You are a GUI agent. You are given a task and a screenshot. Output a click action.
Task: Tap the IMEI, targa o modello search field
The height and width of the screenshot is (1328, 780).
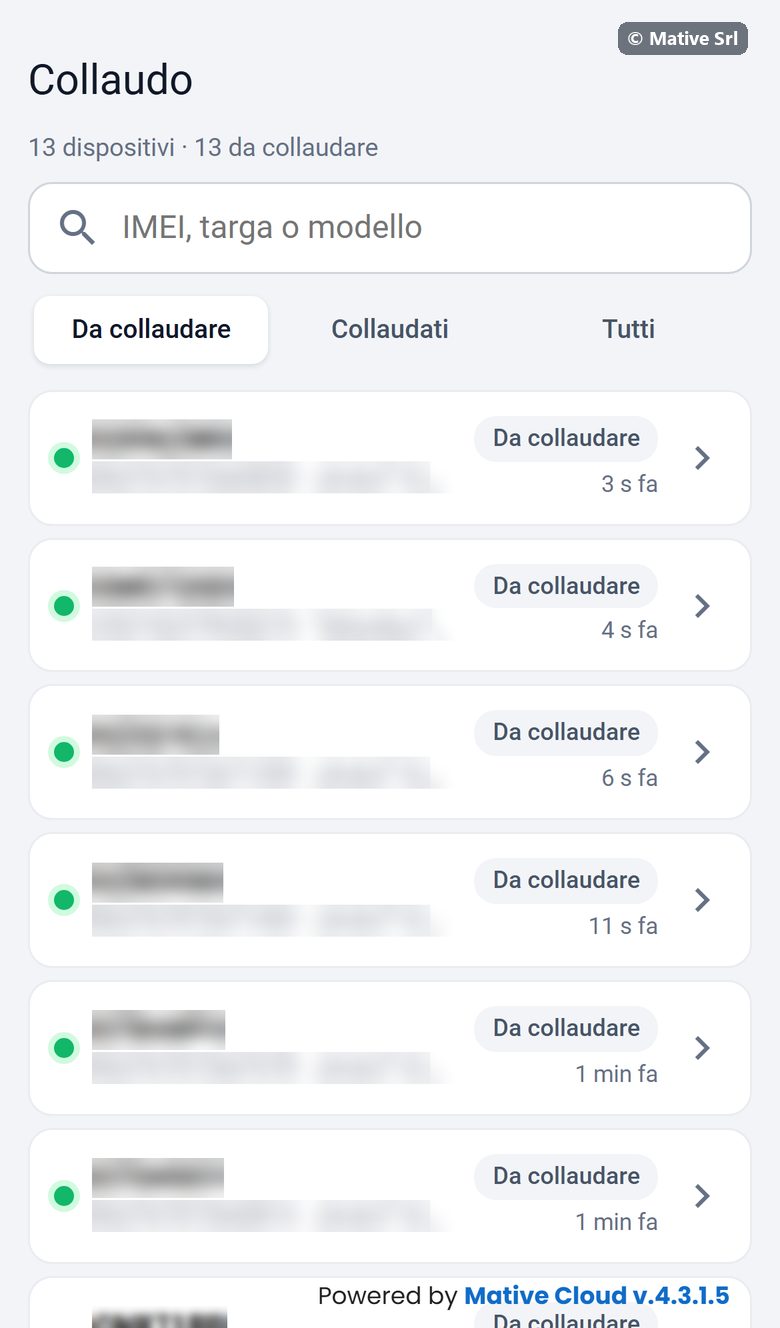click(x=390, y=228)
